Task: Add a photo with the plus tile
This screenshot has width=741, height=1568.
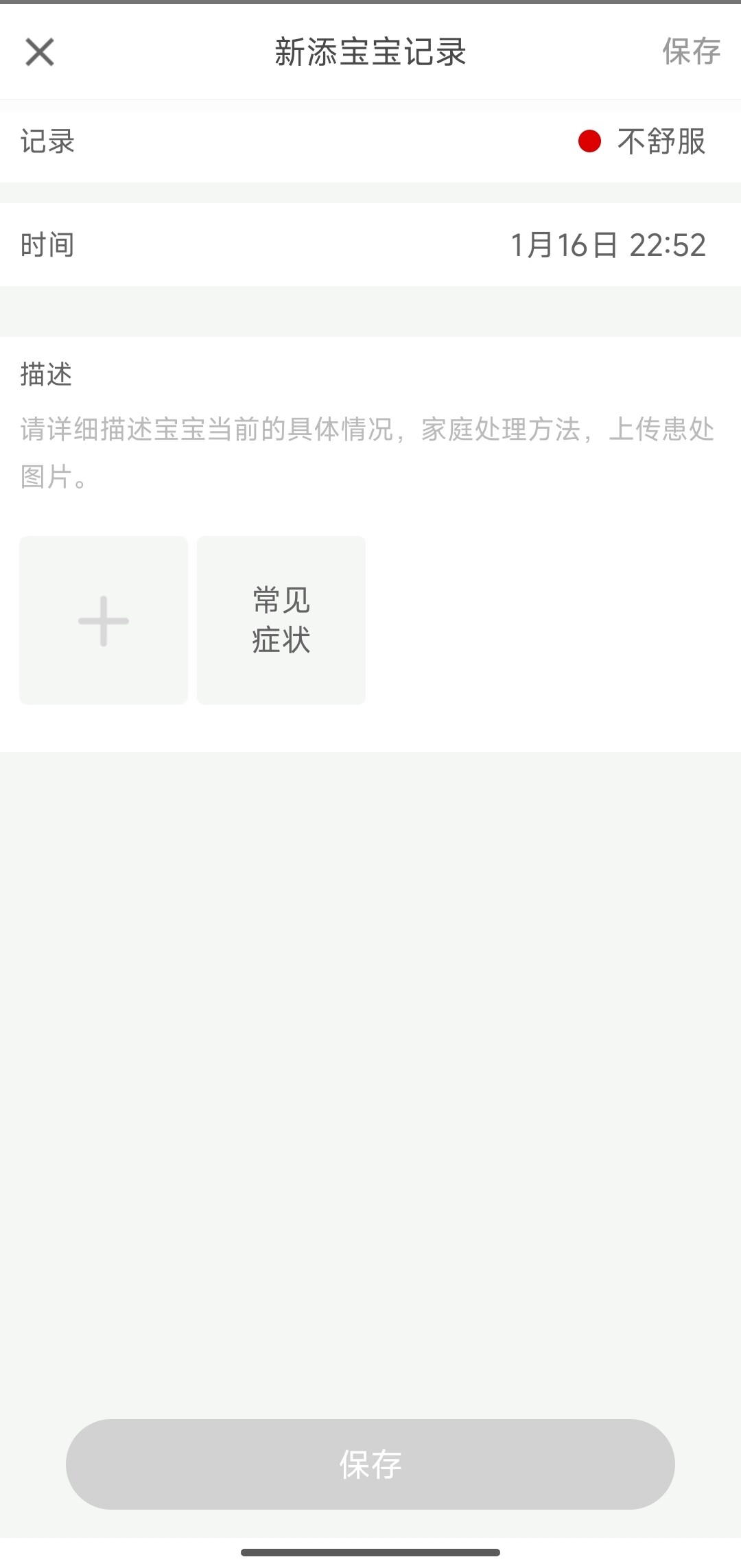Action: click(x=104, y=620)
